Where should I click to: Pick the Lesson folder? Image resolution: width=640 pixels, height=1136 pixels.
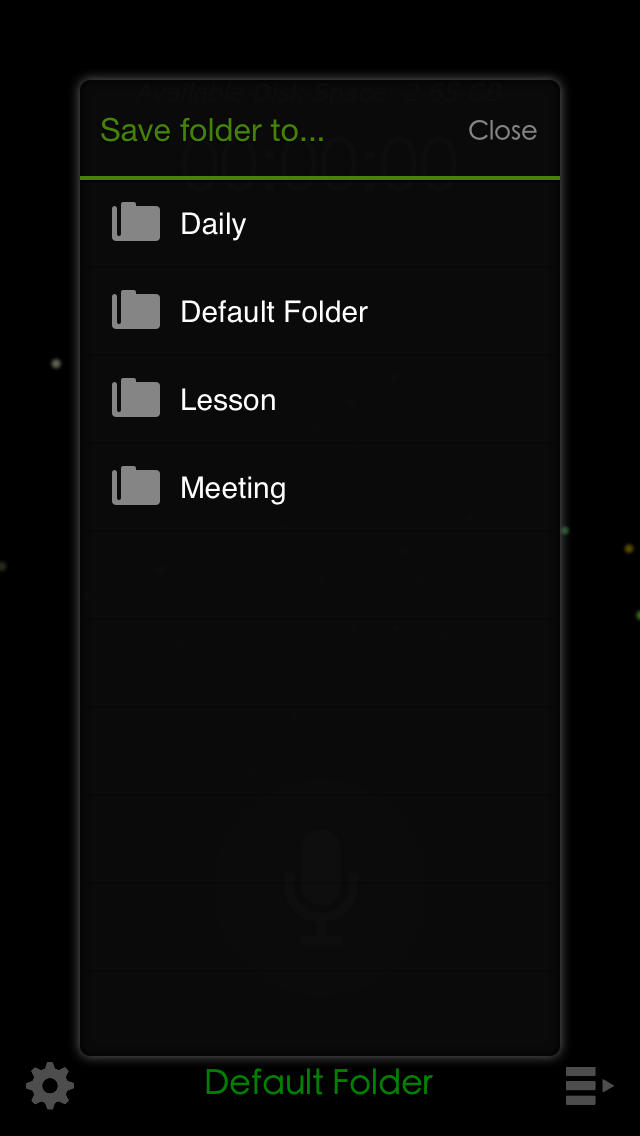pyautogui.click(x=320, y=400)
